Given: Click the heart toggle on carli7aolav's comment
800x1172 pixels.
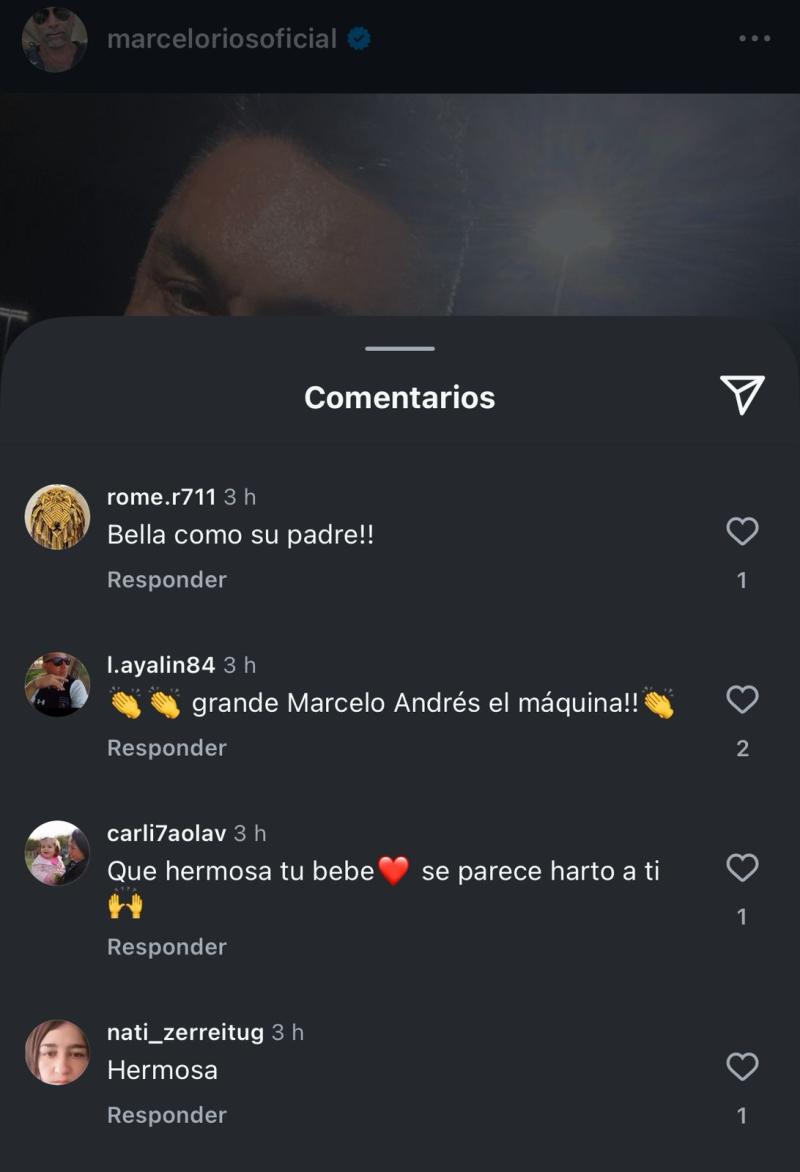Looking at the screenshot, I should [742, 868].
